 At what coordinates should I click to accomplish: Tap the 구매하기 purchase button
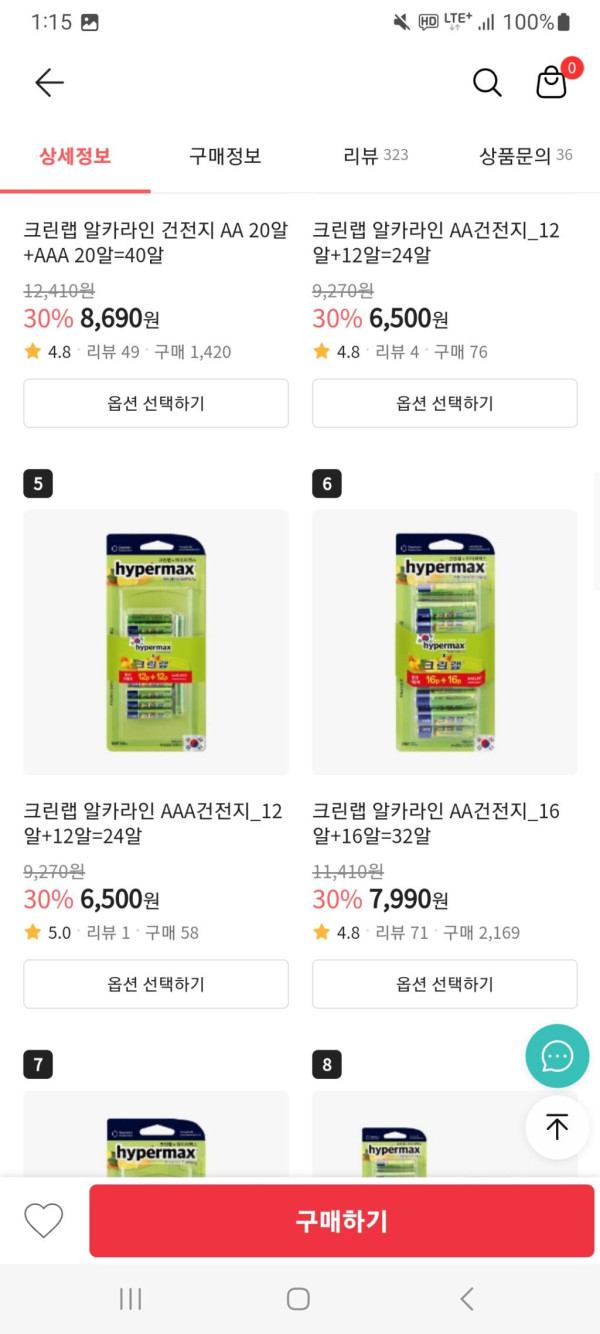coord(340,1221)
